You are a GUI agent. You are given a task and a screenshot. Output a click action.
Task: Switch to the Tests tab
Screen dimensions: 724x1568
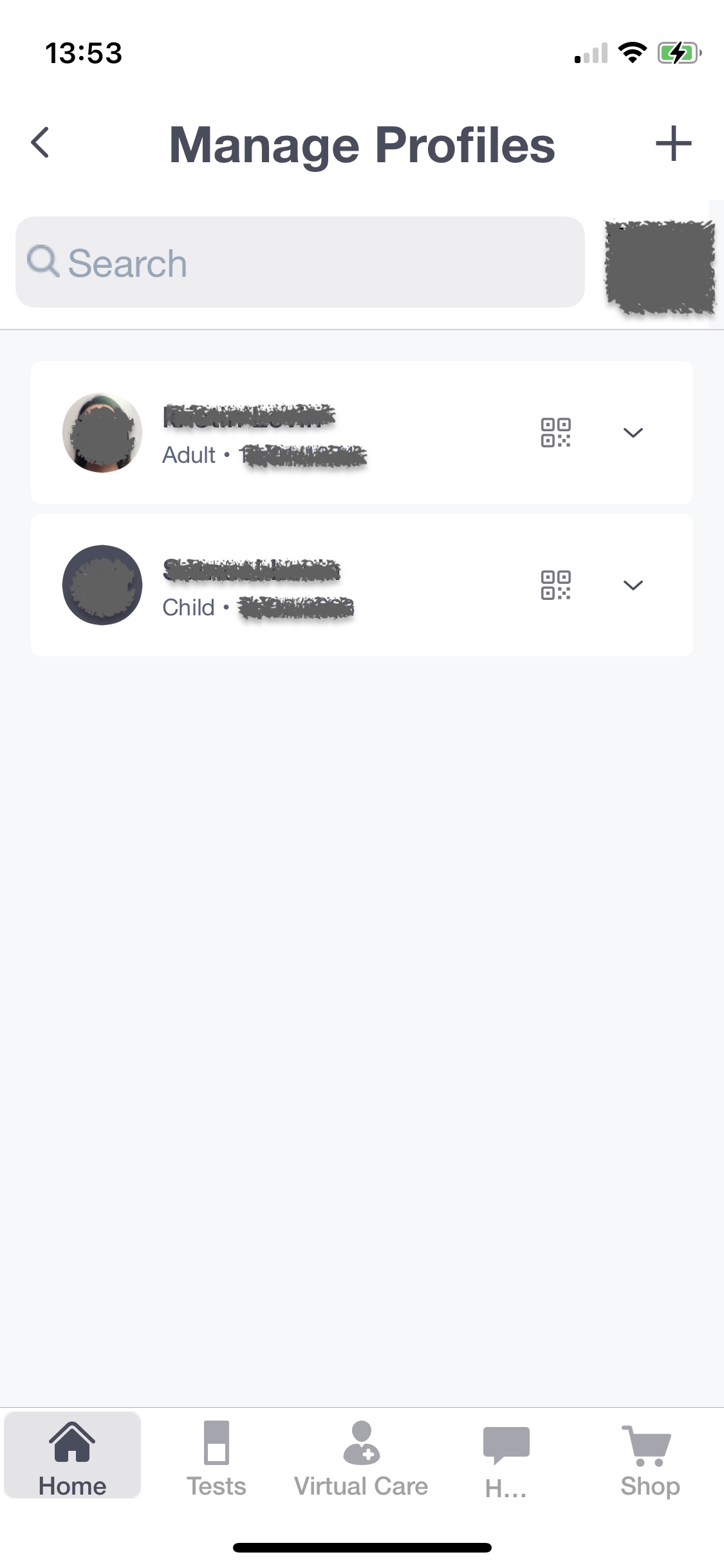[216, 1459]
